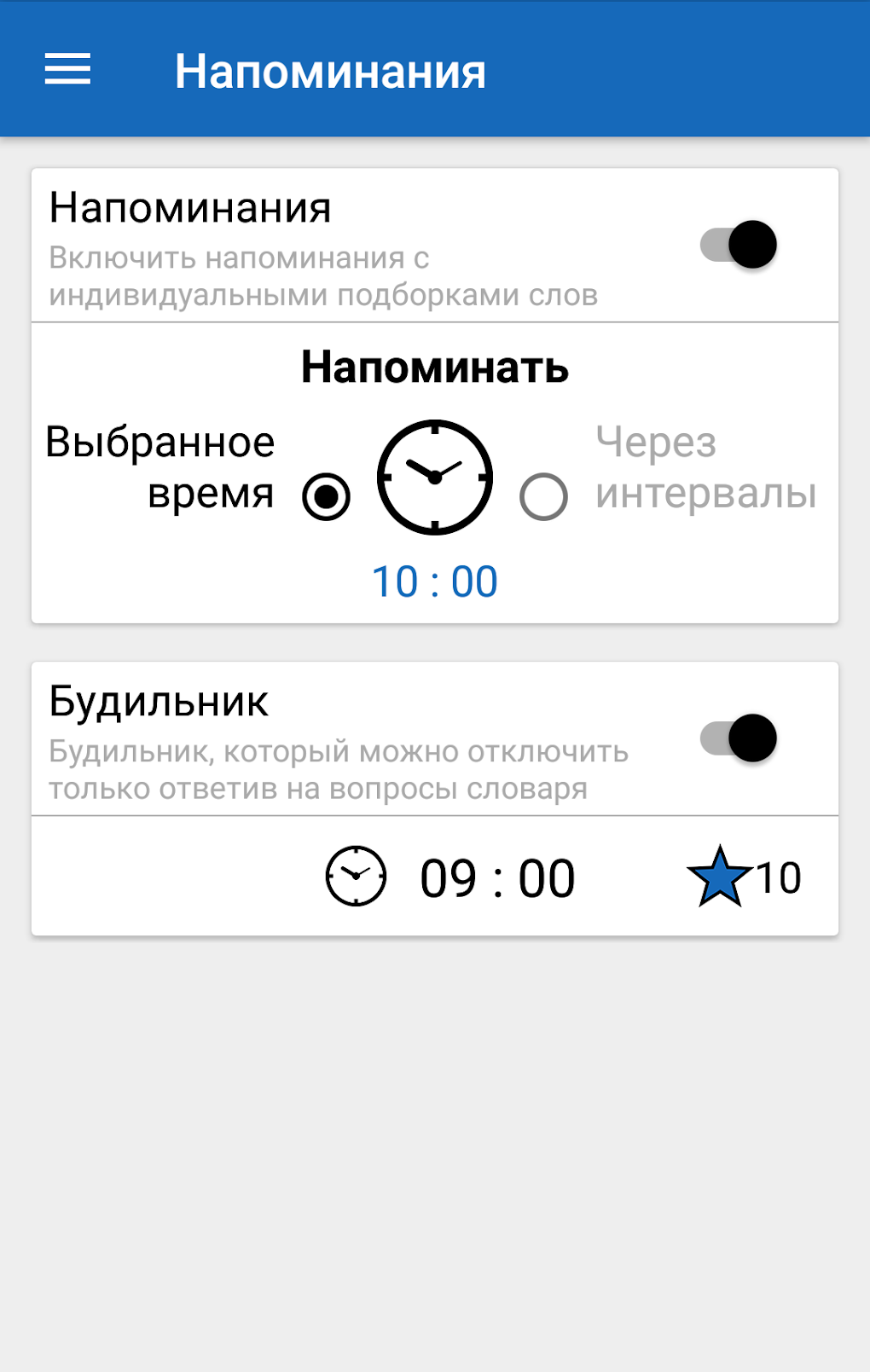Click the number 10 beside the star
870x1372 pixels.
click(780, 875)
